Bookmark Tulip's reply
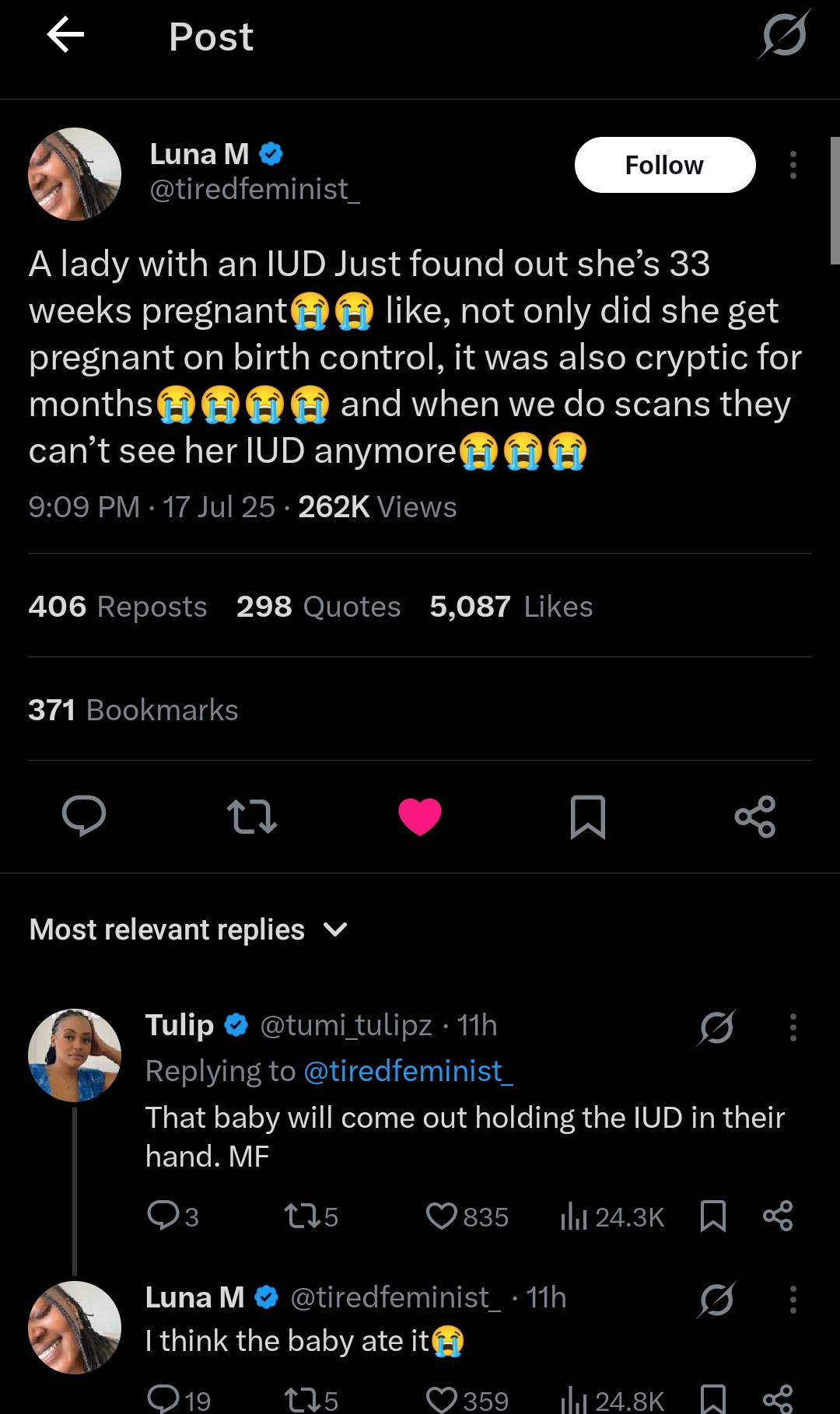 [713, 1216]
